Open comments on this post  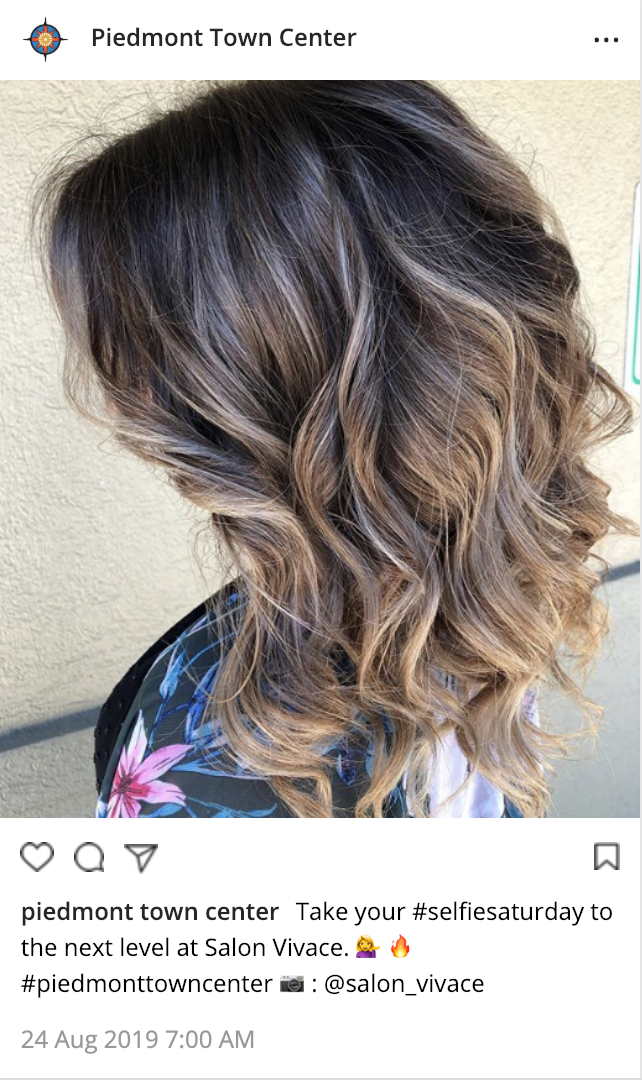(89, 857)
